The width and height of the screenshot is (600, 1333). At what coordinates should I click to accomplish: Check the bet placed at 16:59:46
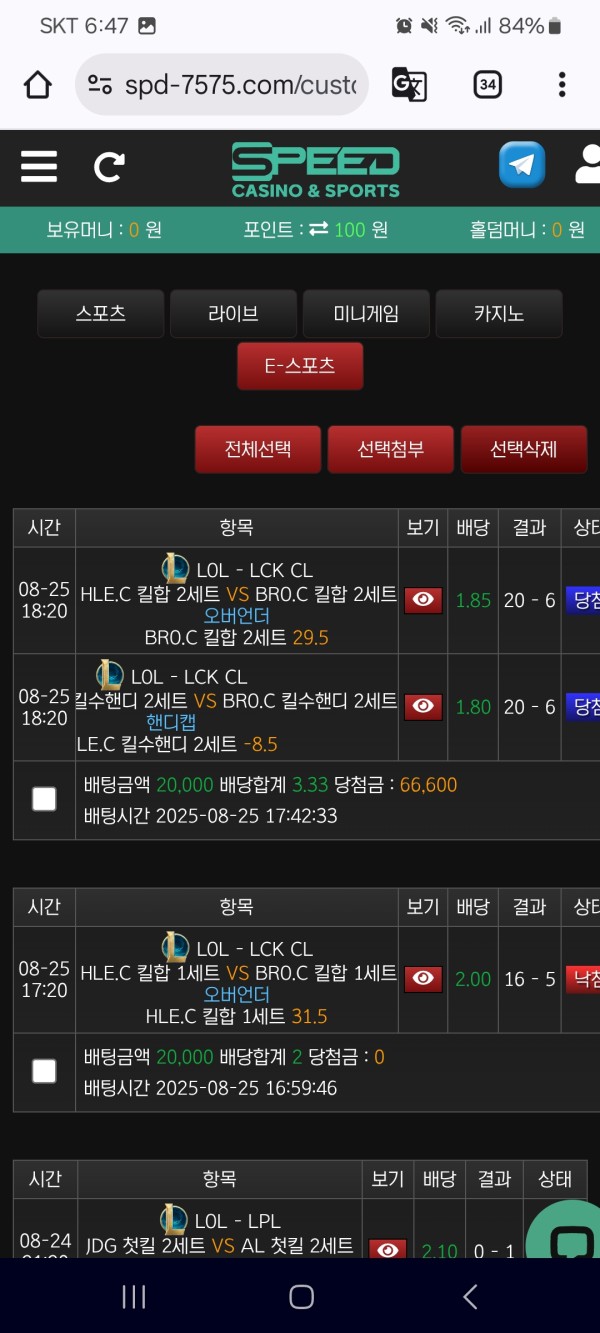(44, 1071)
